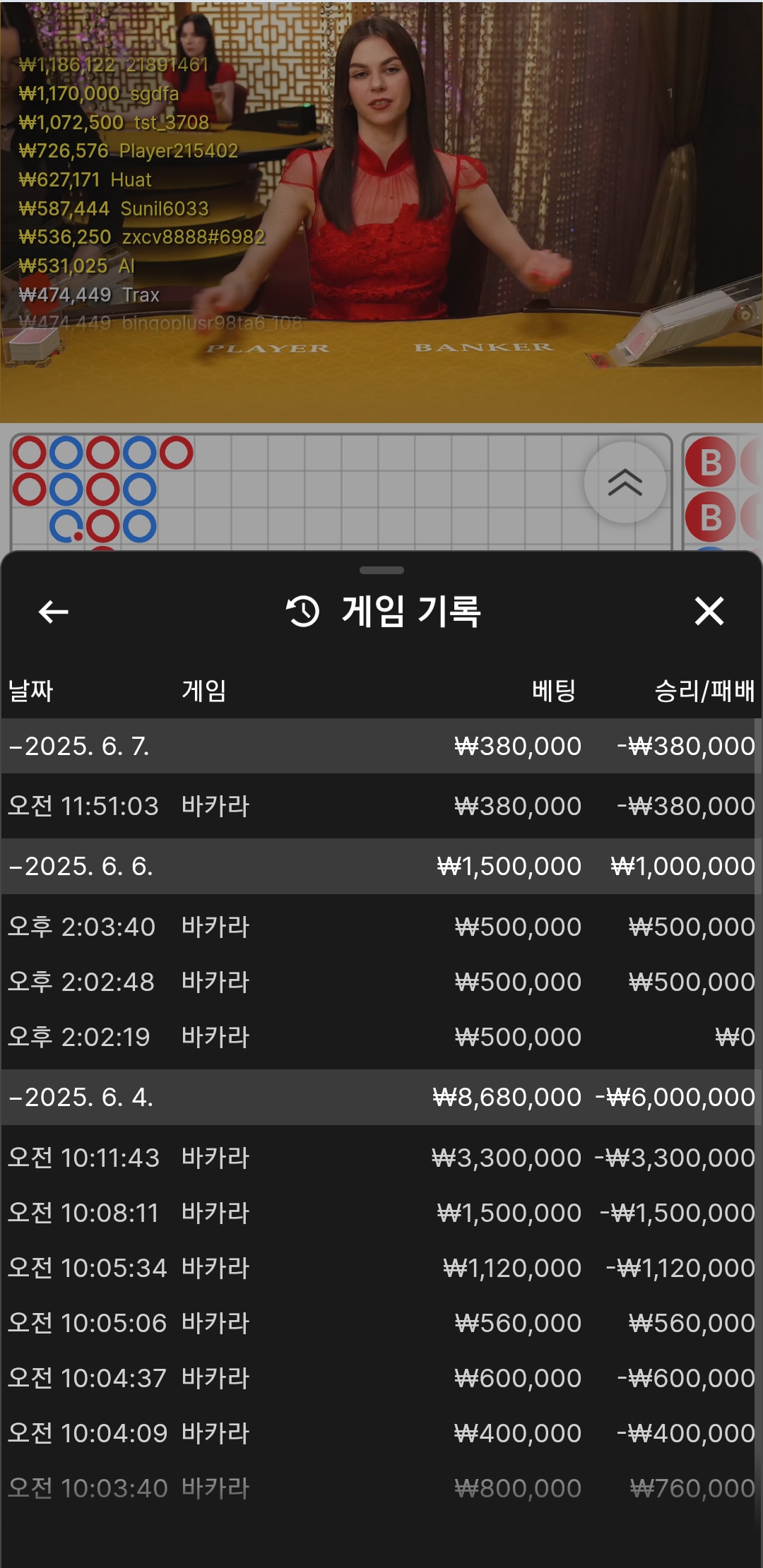Open the 오후 2:02:19 baccarat round
This screenshot has height=1568, width=763.
(380, 1038)
